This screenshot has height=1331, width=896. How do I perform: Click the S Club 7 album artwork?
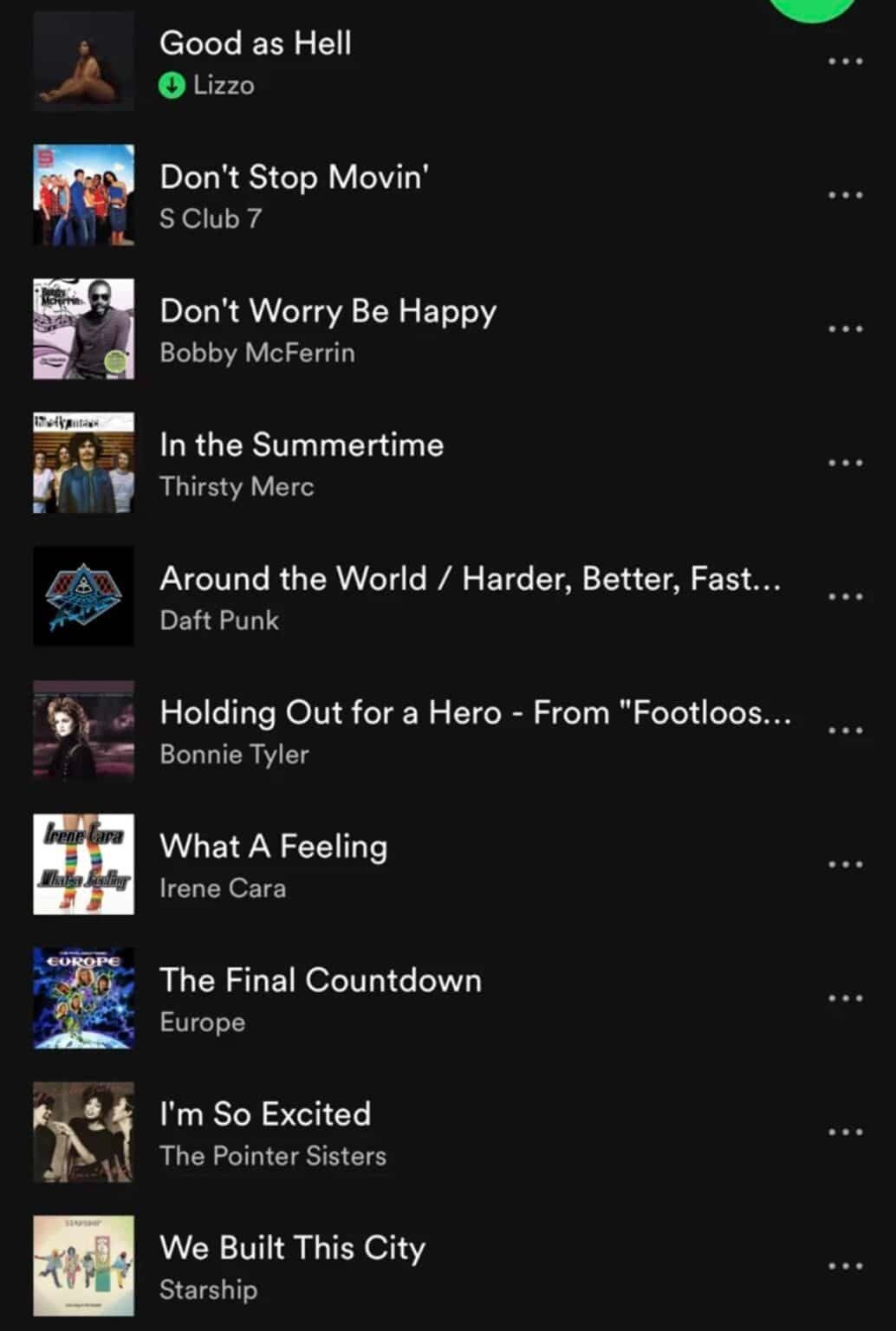(x=83, y=194)
